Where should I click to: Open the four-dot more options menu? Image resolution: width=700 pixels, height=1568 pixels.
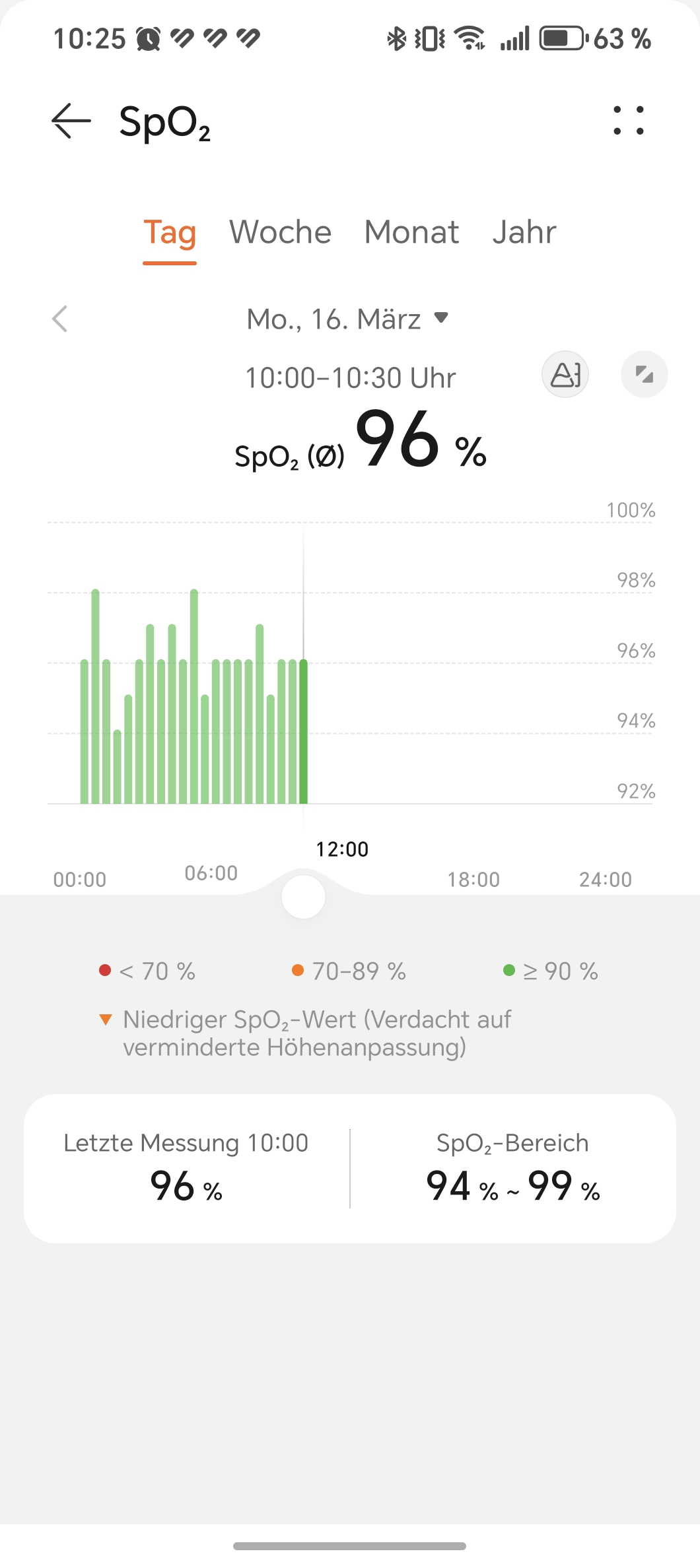[628, 121]
